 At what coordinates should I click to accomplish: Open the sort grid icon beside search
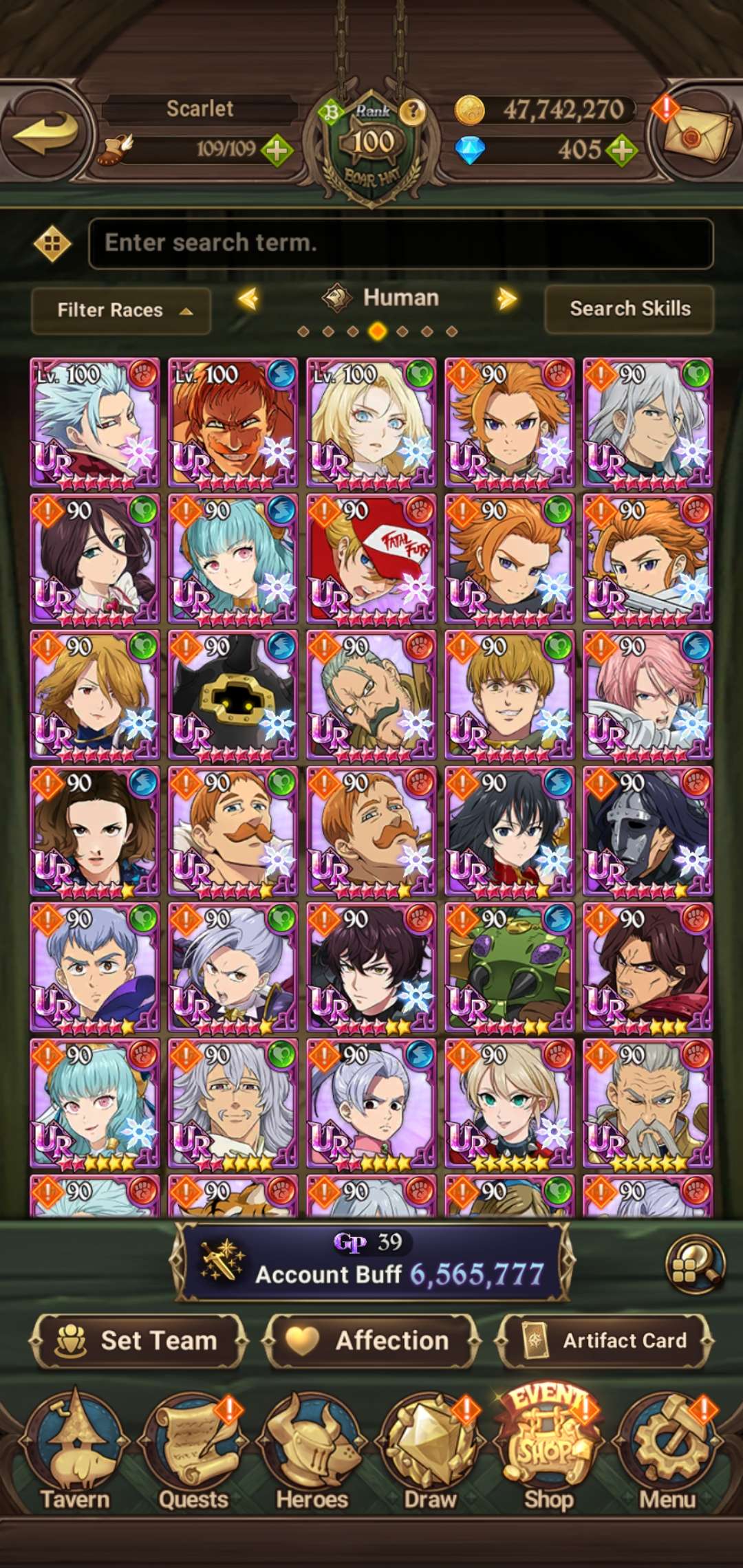click(53, 243)
